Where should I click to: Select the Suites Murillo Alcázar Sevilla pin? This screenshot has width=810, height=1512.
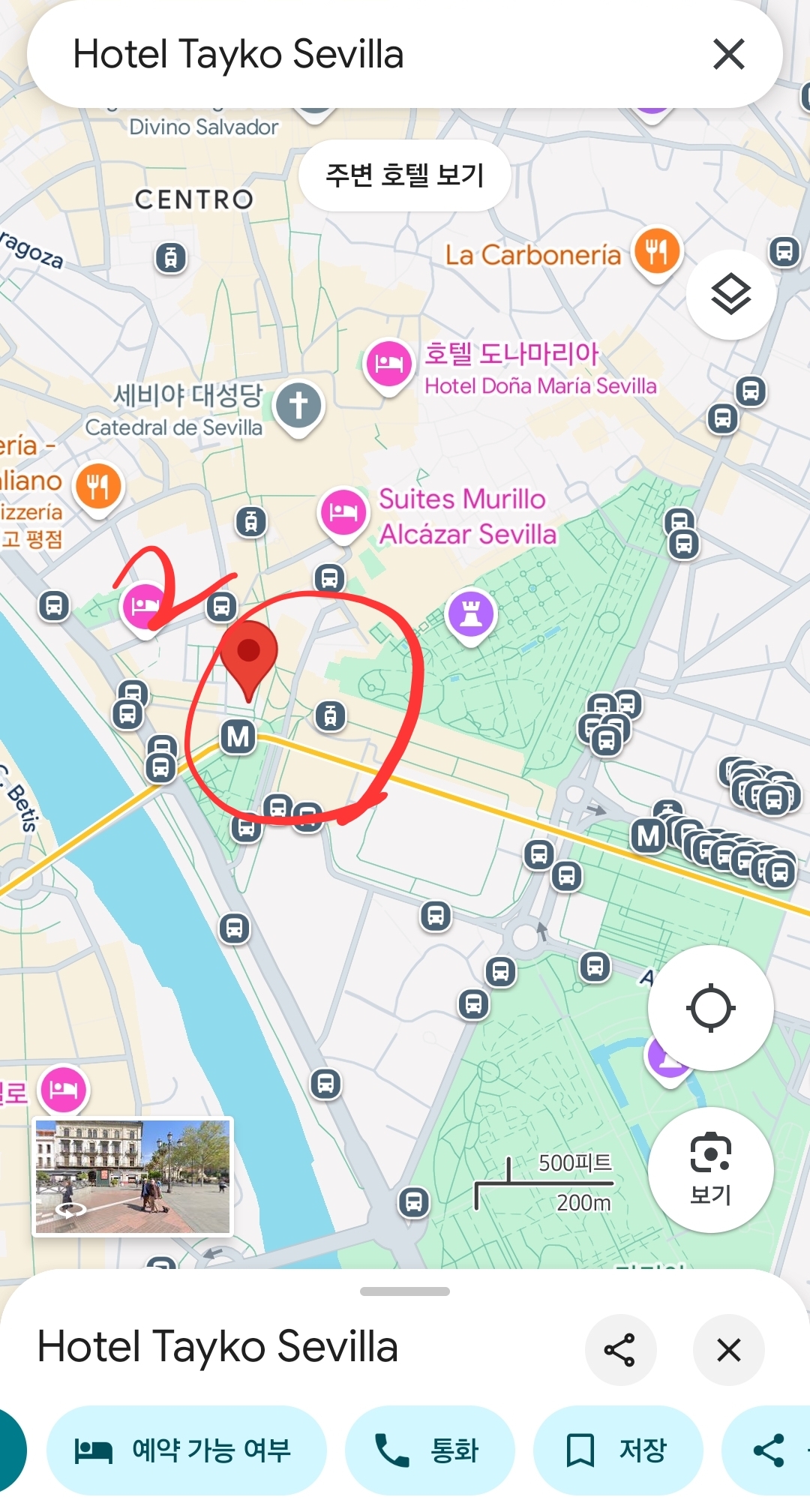pos(343,513)
